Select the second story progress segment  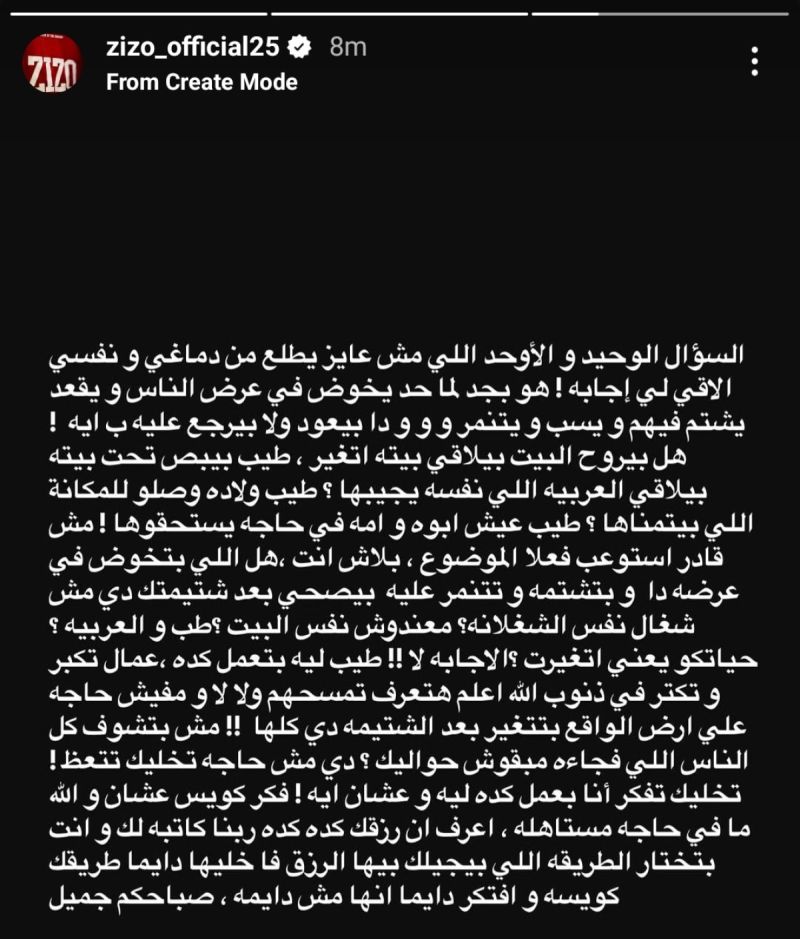click(400, 14)
